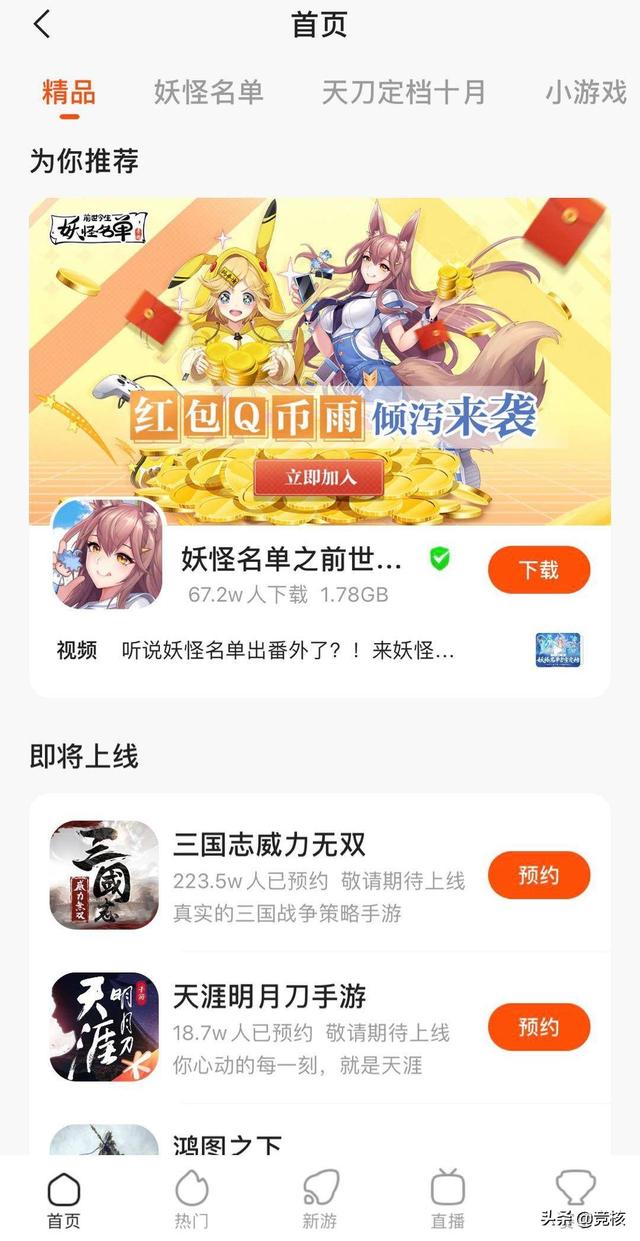
Task: Reserve 天涯明月刀手游 with 预约
Action: [x=538, y=1026]
